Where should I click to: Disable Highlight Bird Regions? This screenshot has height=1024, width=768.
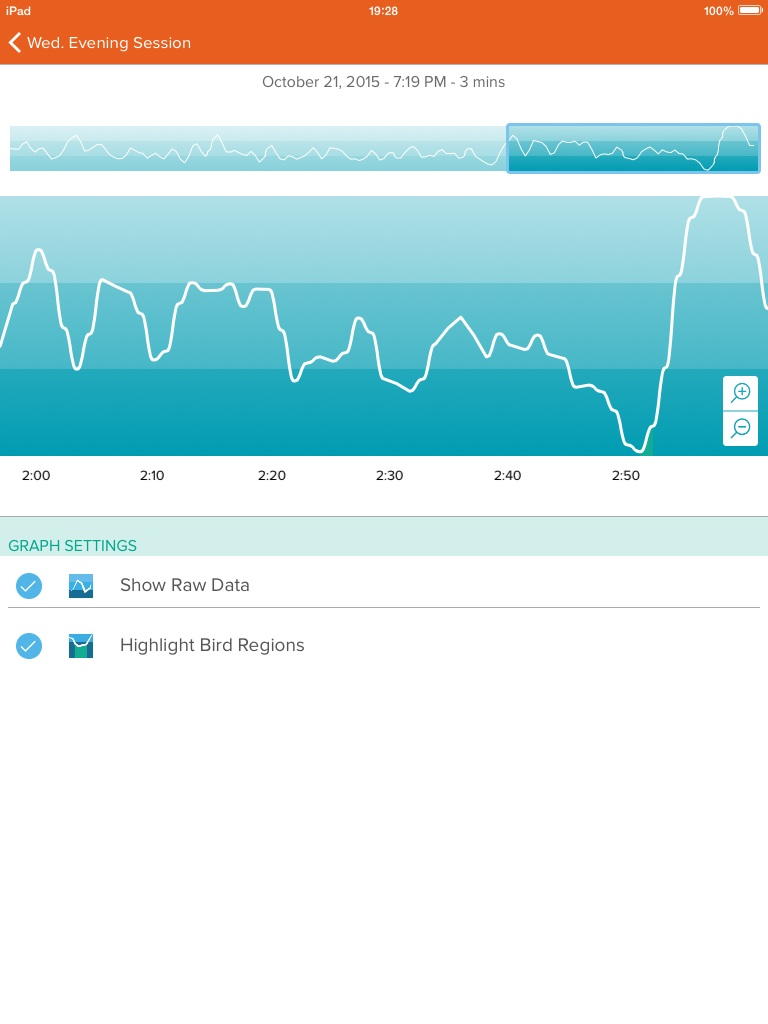coord(29,646)
